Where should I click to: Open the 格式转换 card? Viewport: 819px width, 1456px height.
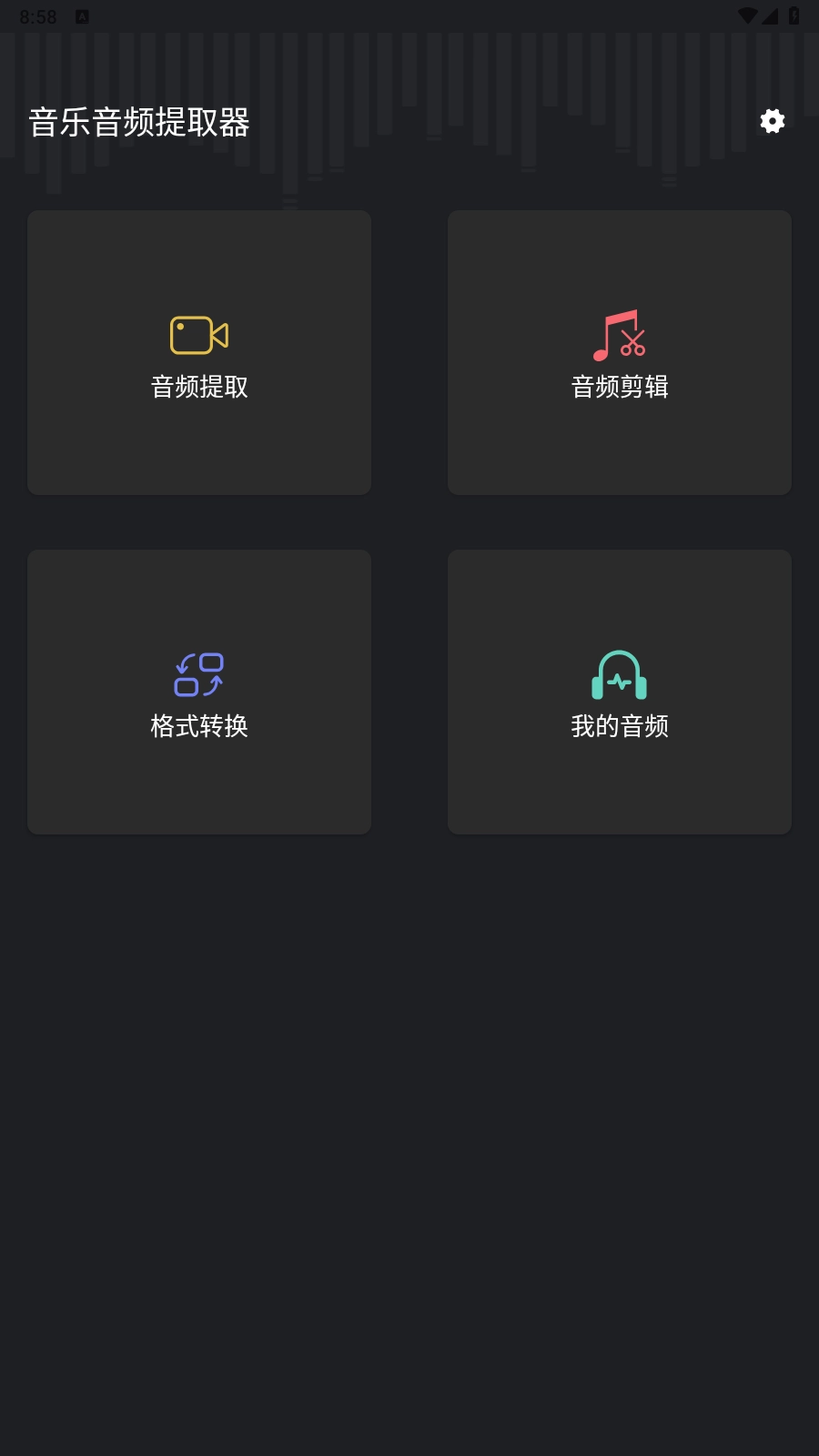coord(198,692)
